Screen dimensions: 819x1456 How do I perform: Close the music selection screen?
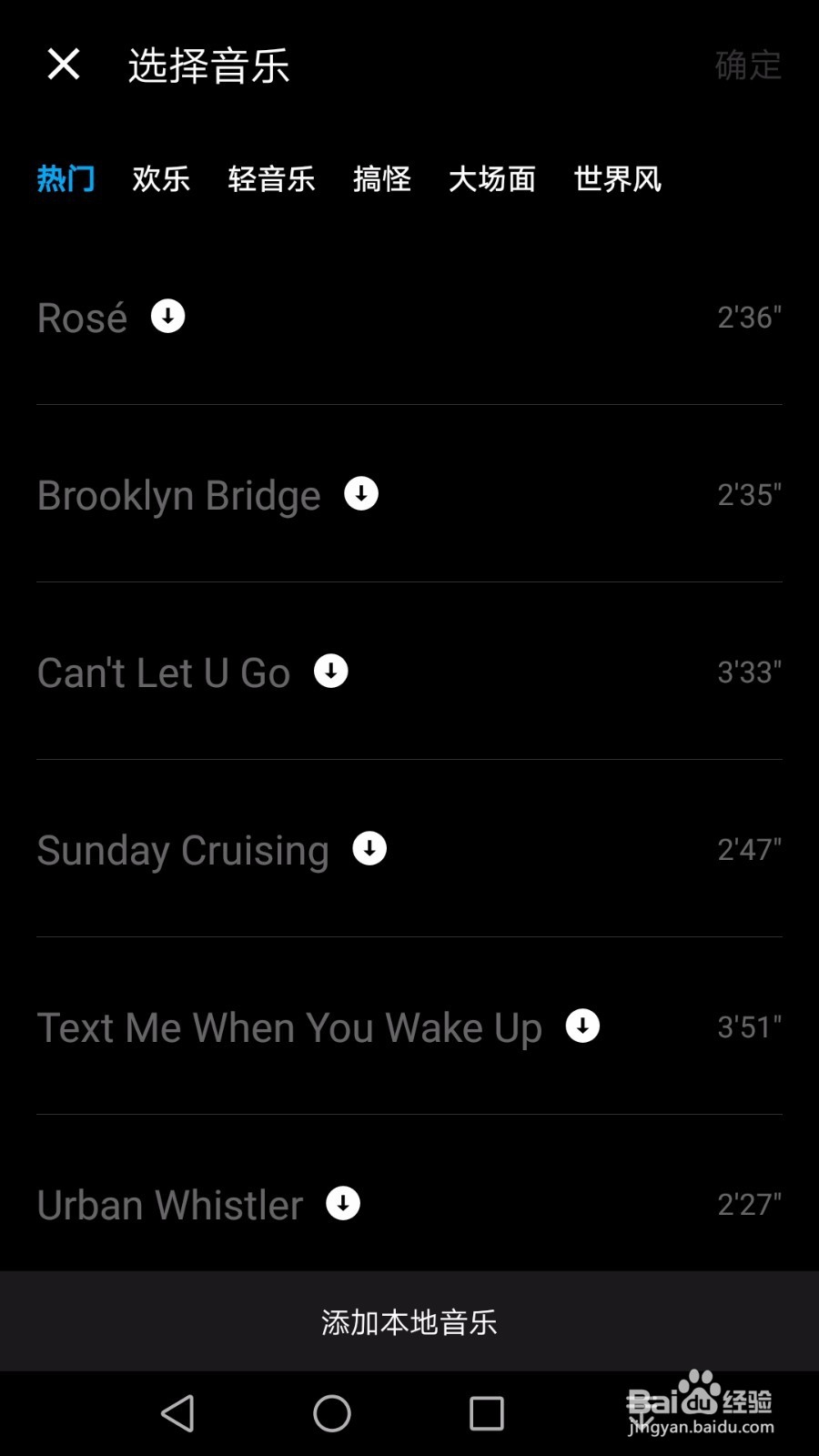pyautogui.click(x=64, y=65)
